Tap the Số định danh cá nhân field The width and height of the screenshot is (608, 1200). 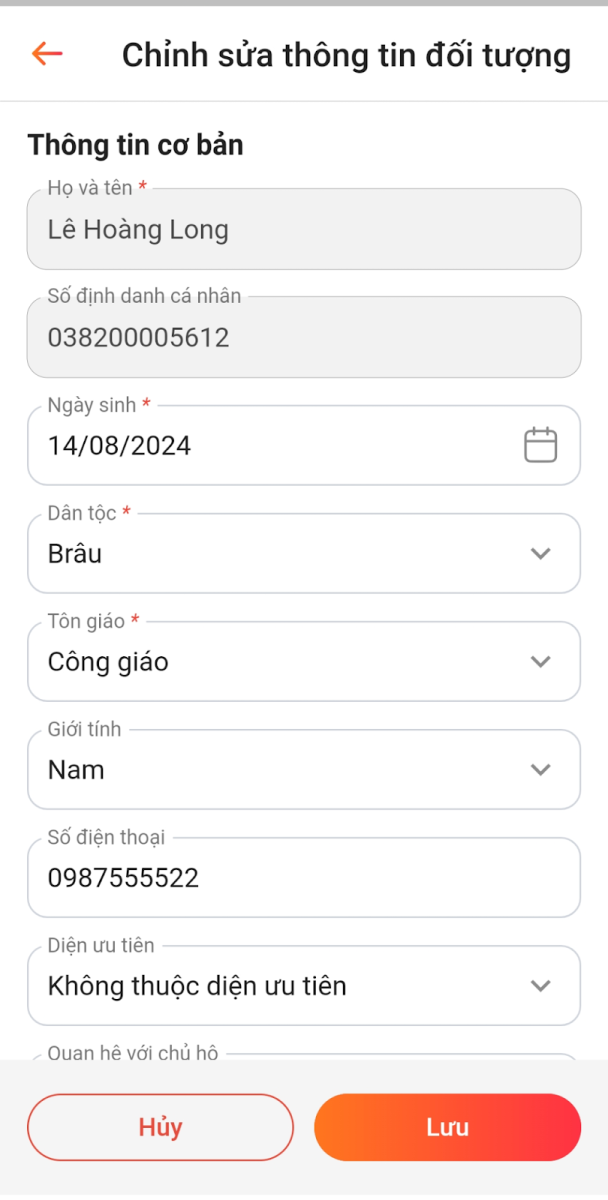click(303, 338)
